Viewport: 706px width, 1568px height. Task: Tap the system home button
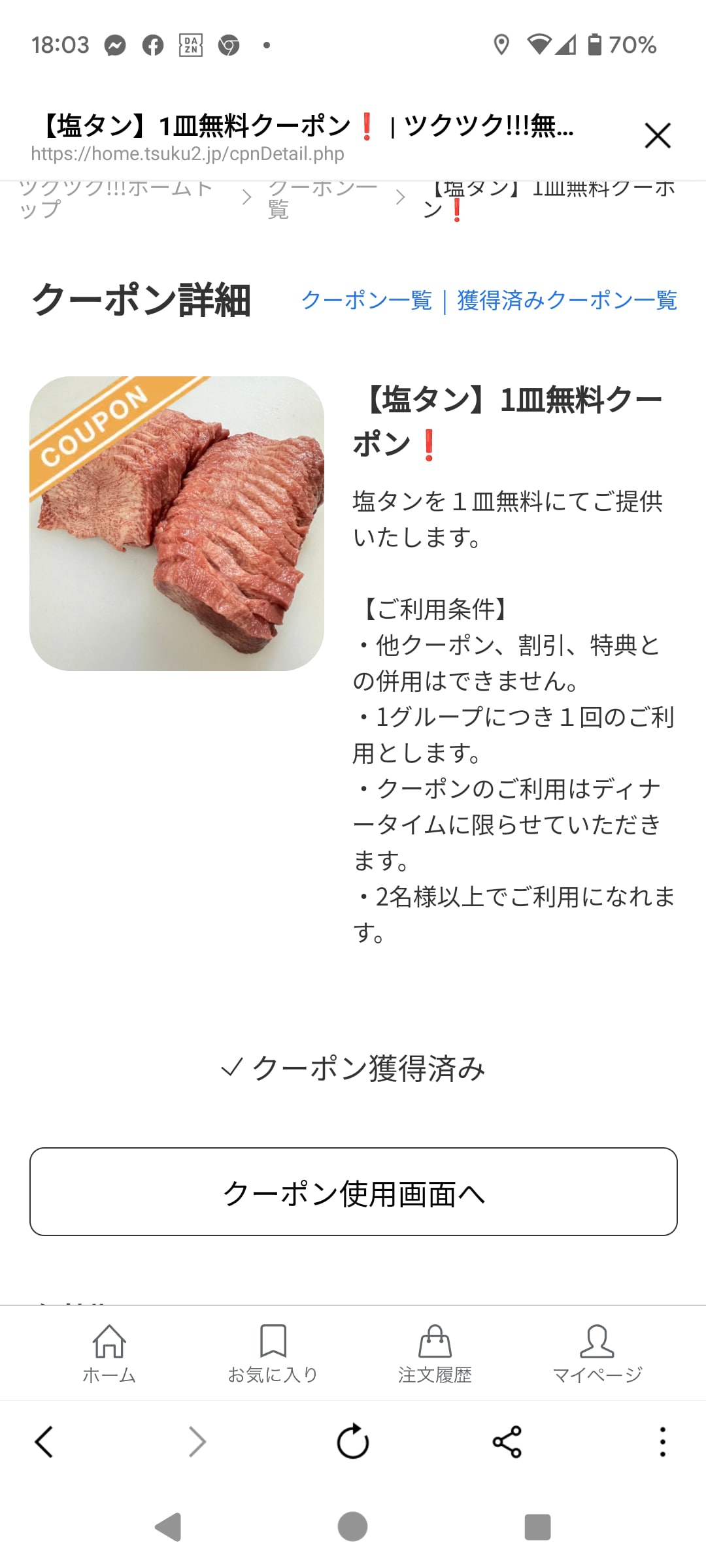click(x=353, y=1527)
